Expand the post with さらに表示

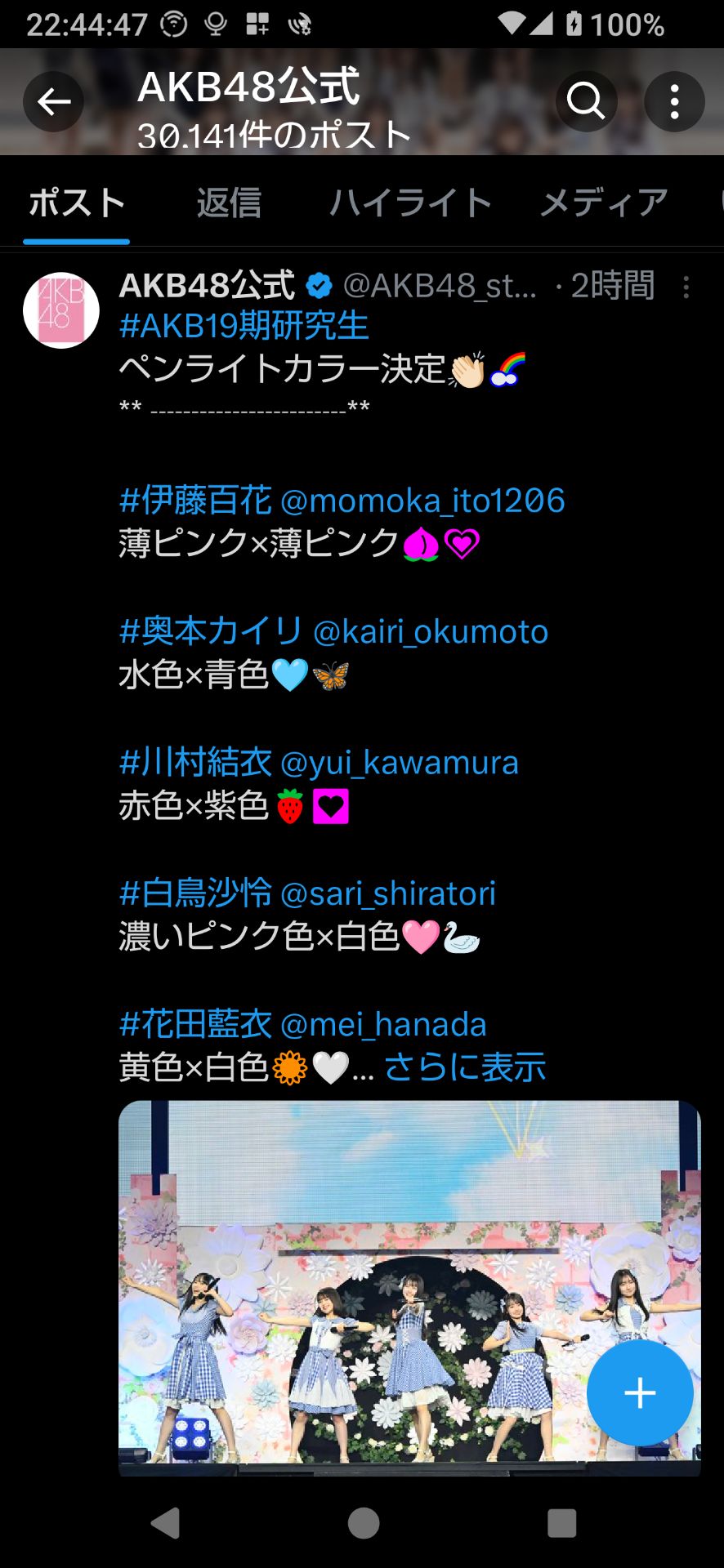pos(465,1067)
